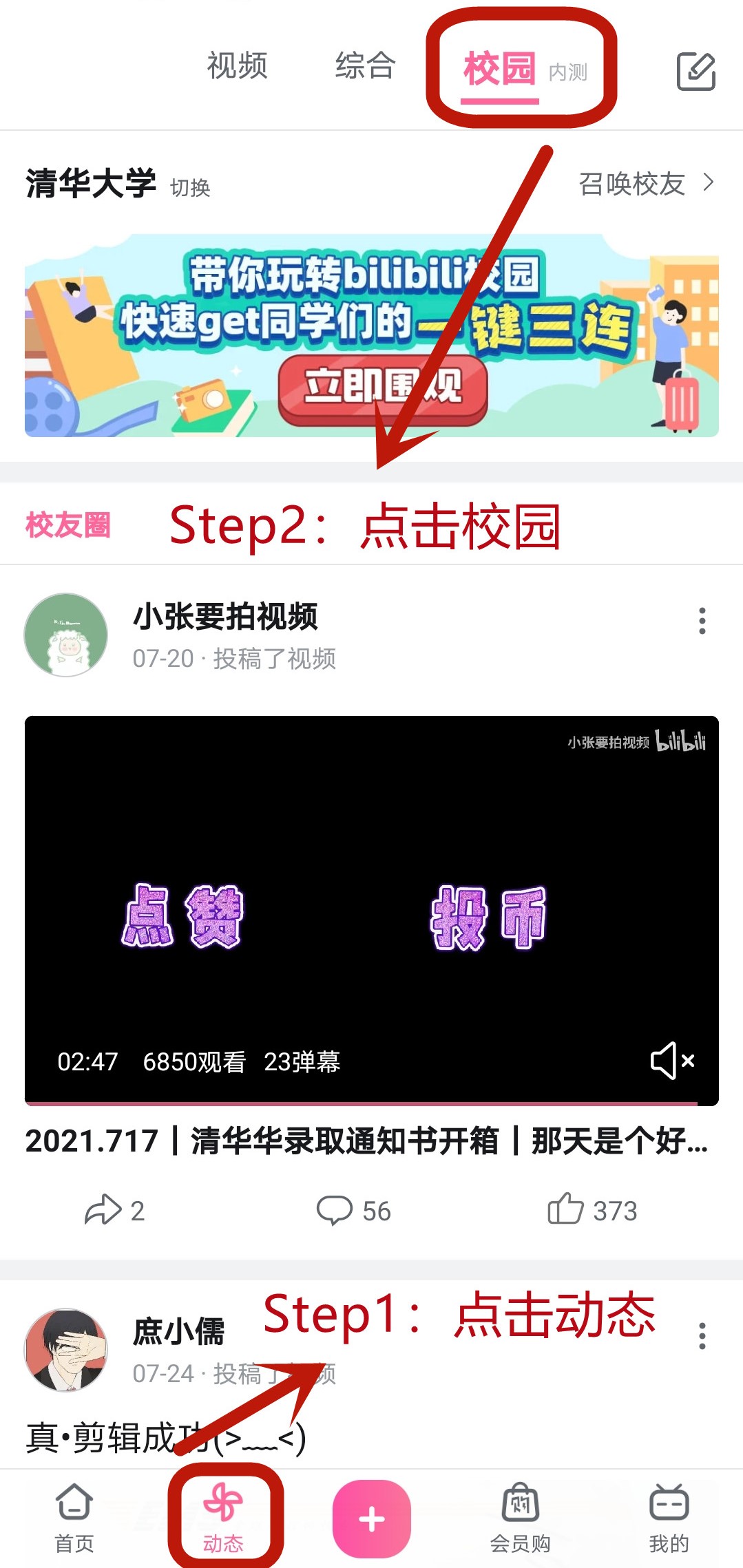Tap the compose post icon
743x1568 pixels.
tap(696, 71)
